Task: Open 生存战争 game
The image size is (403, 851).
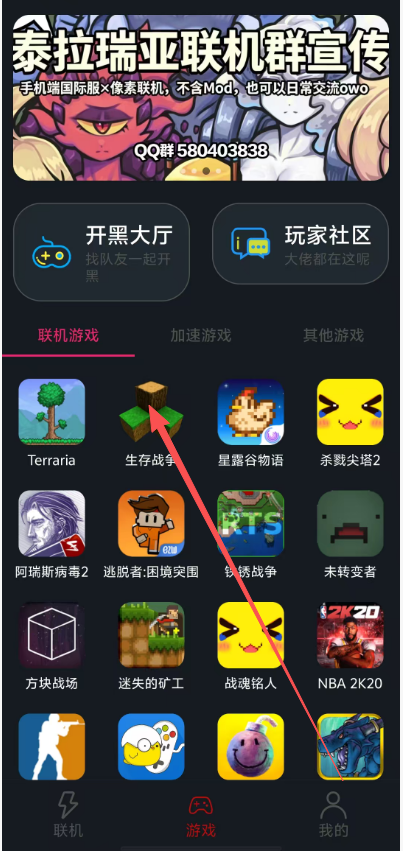Action: (x=151, y=423)
